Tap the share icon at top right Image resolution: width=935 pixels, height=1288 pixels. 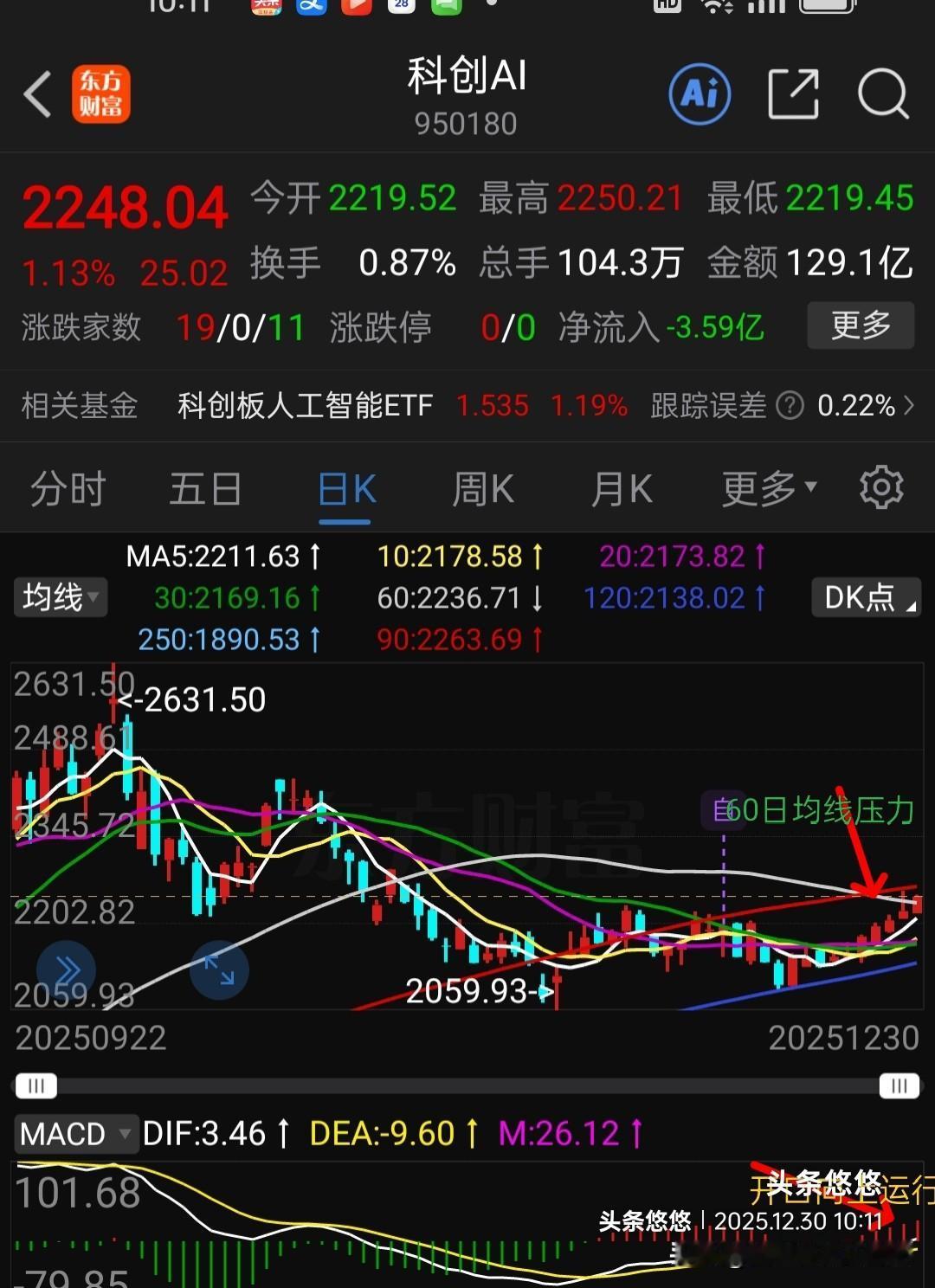[794, 93]
